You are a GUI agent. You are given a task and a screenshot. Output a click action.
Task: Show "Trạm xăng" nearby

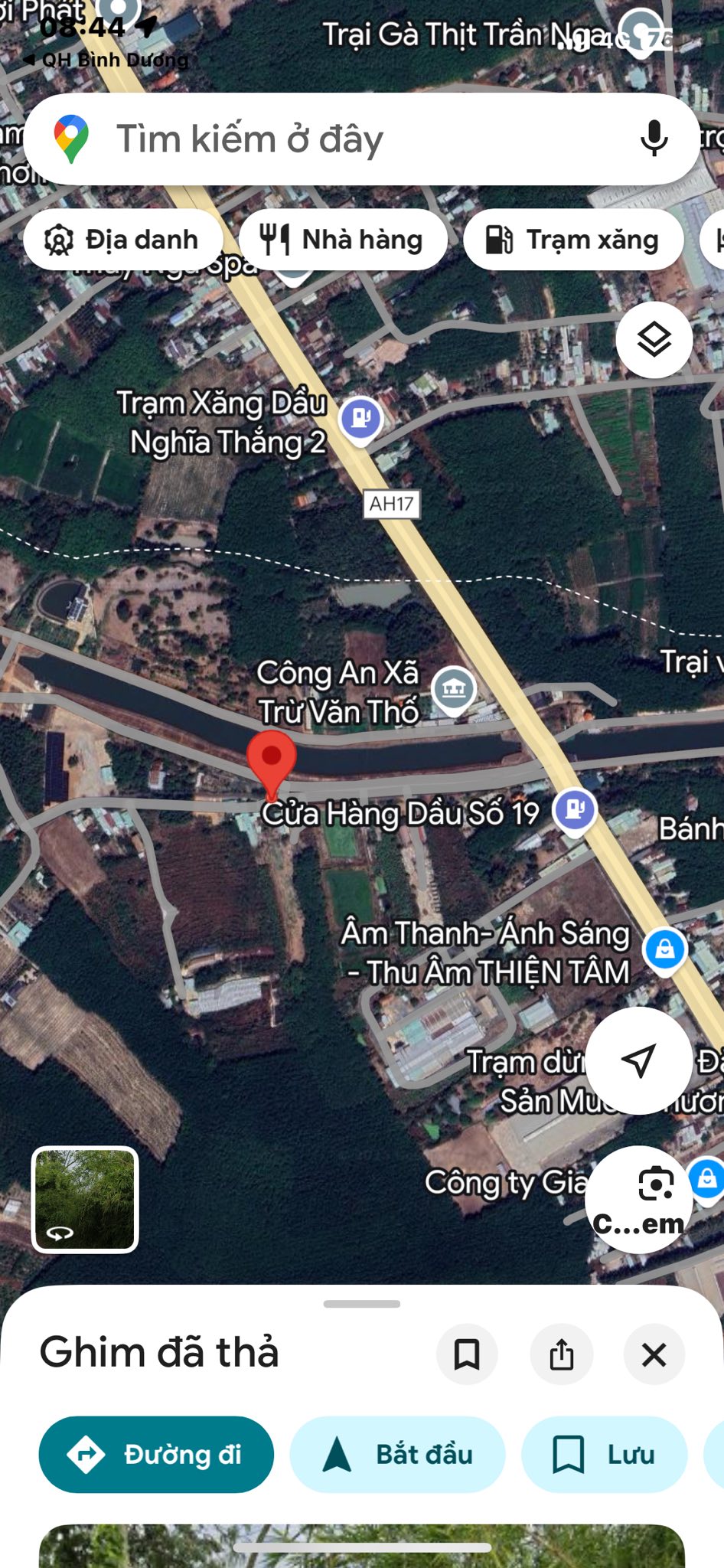click(573, 240)
